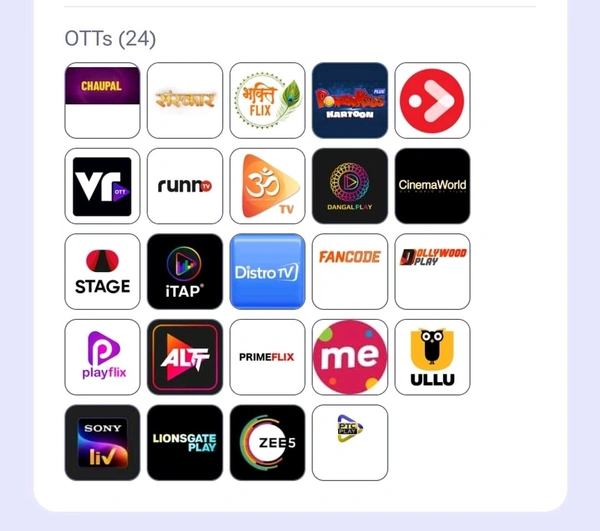Open the Chaupal OTT tile
The height and width of the screenshot is (531, 600).
coord(102,100)
